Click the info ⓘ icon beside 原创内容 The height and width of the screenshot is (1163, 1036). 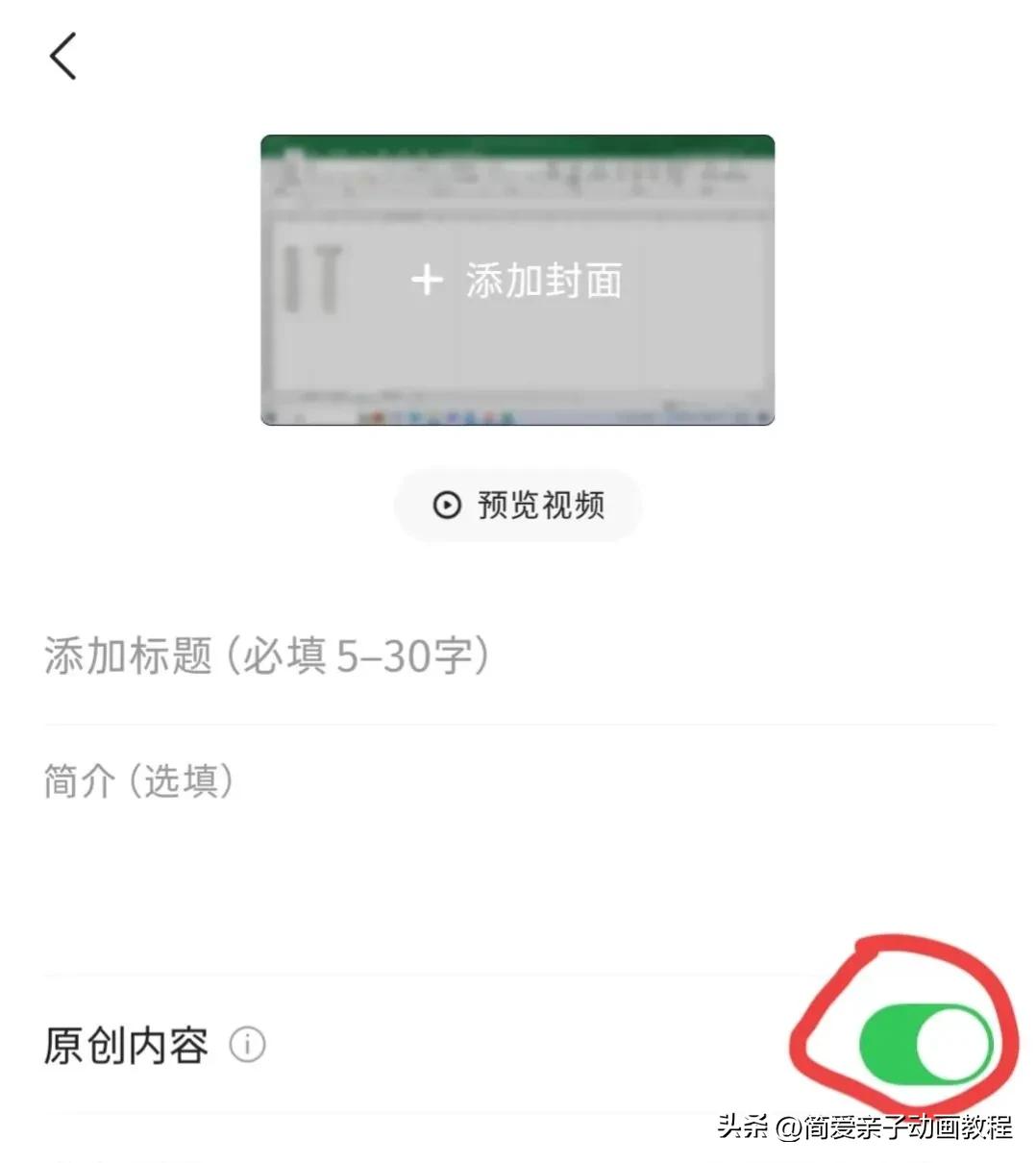[x=247, y=1042]
